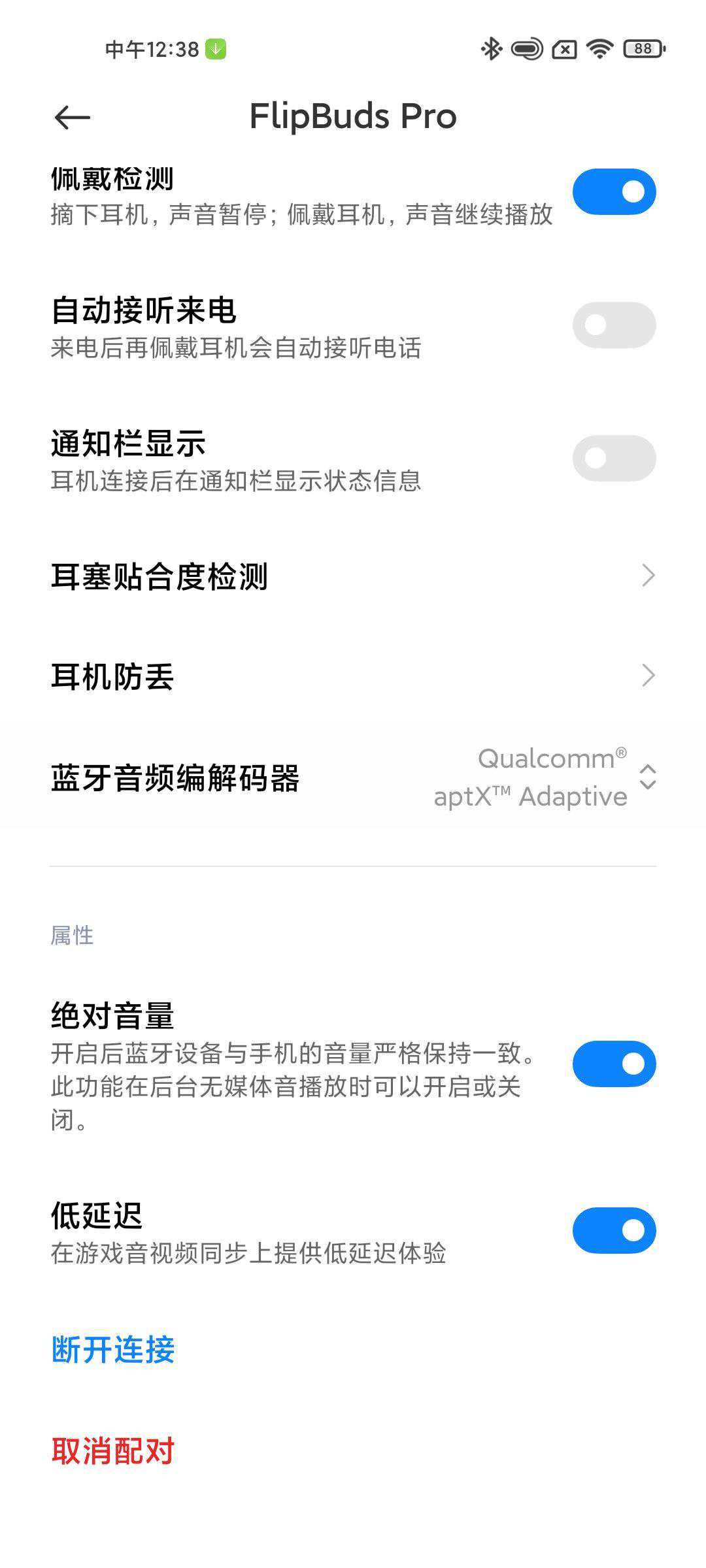
Task: Enable auto answer calls (自动接听来电)
Action: coord(613,325)
